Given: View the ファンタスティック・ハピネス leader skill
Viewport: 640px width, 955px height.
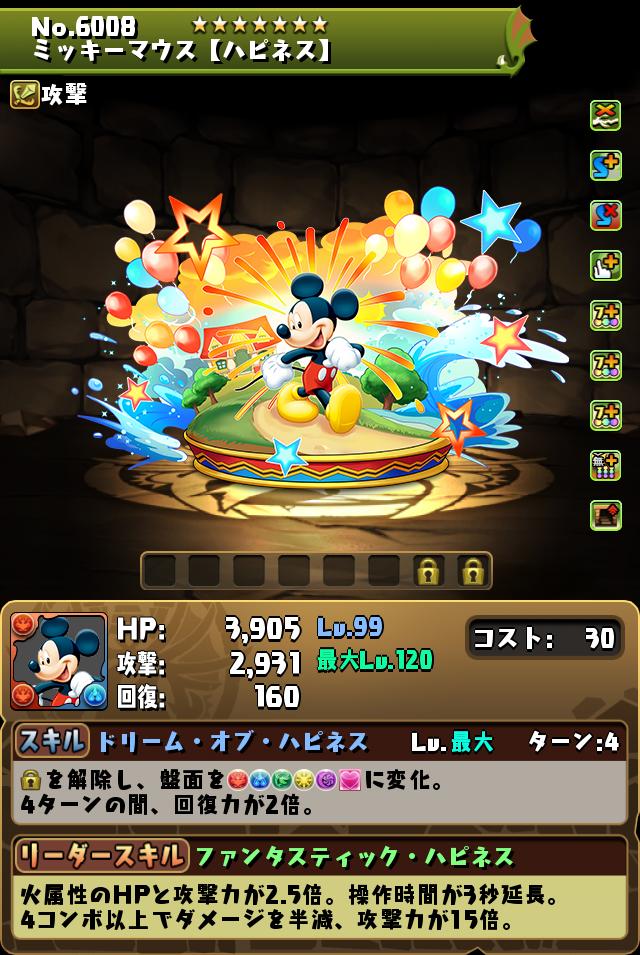Looking at the screenshot, I should pos(354,856).
